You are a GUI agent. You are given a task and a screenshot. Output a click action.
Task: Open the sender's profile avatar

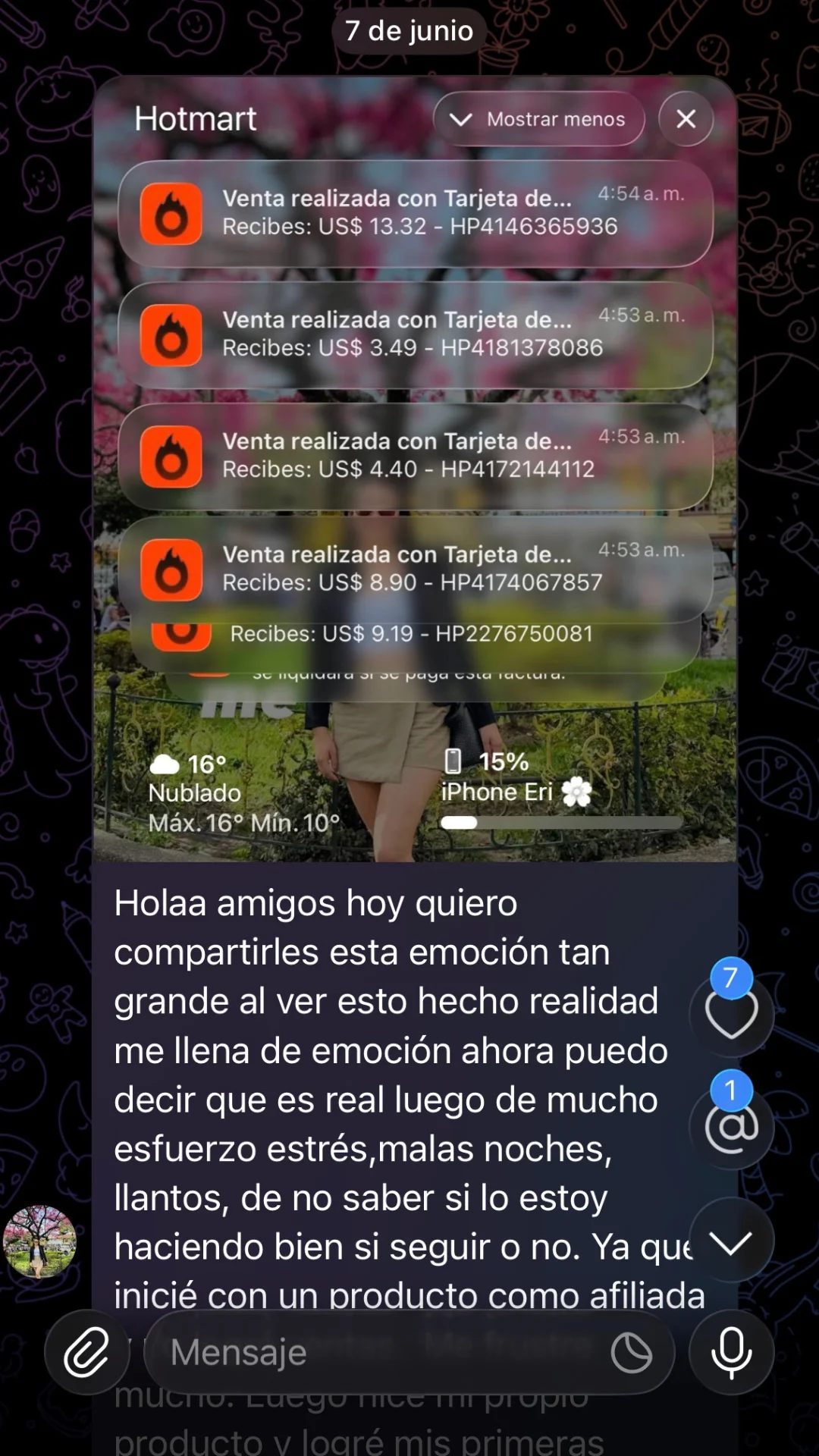[39, 1242]
